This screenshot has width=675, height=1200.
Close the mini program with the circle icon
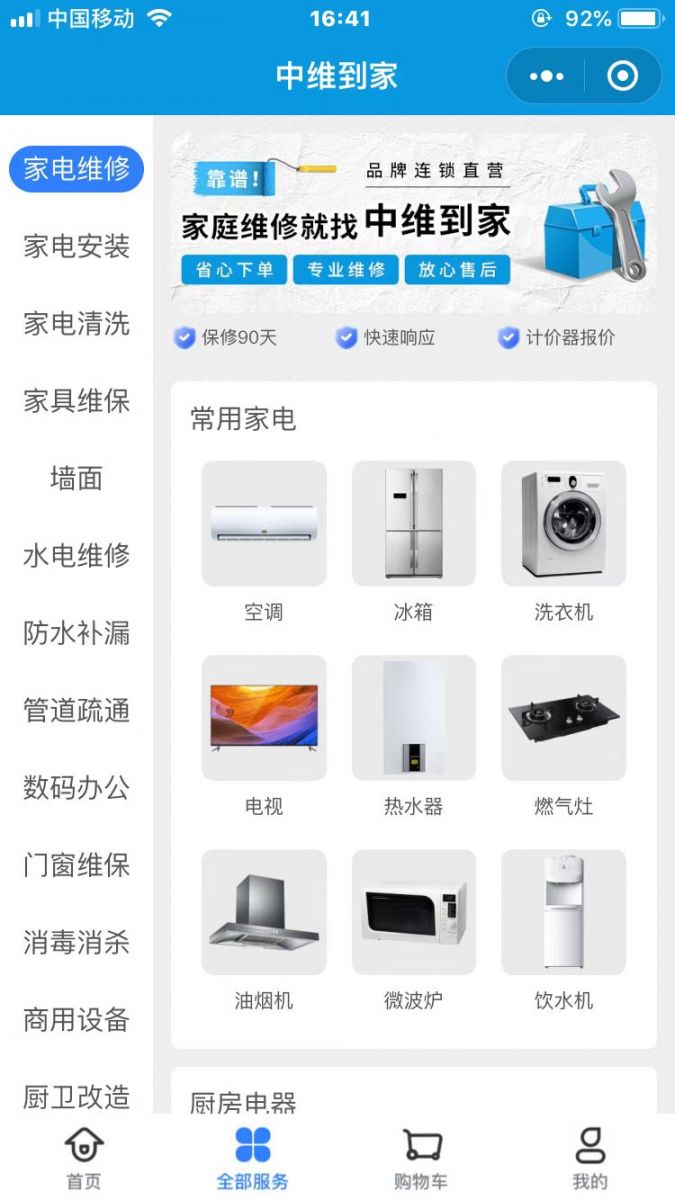[622, 76]
